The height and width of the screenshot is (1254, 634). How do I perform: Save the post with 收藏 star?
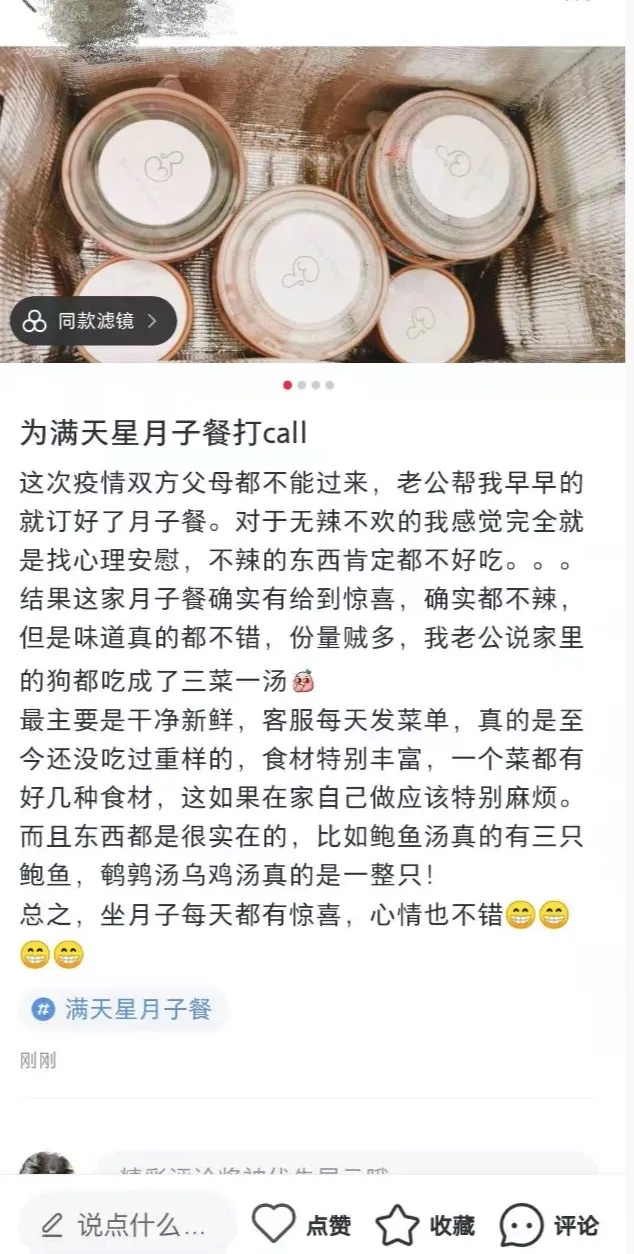398,1224
